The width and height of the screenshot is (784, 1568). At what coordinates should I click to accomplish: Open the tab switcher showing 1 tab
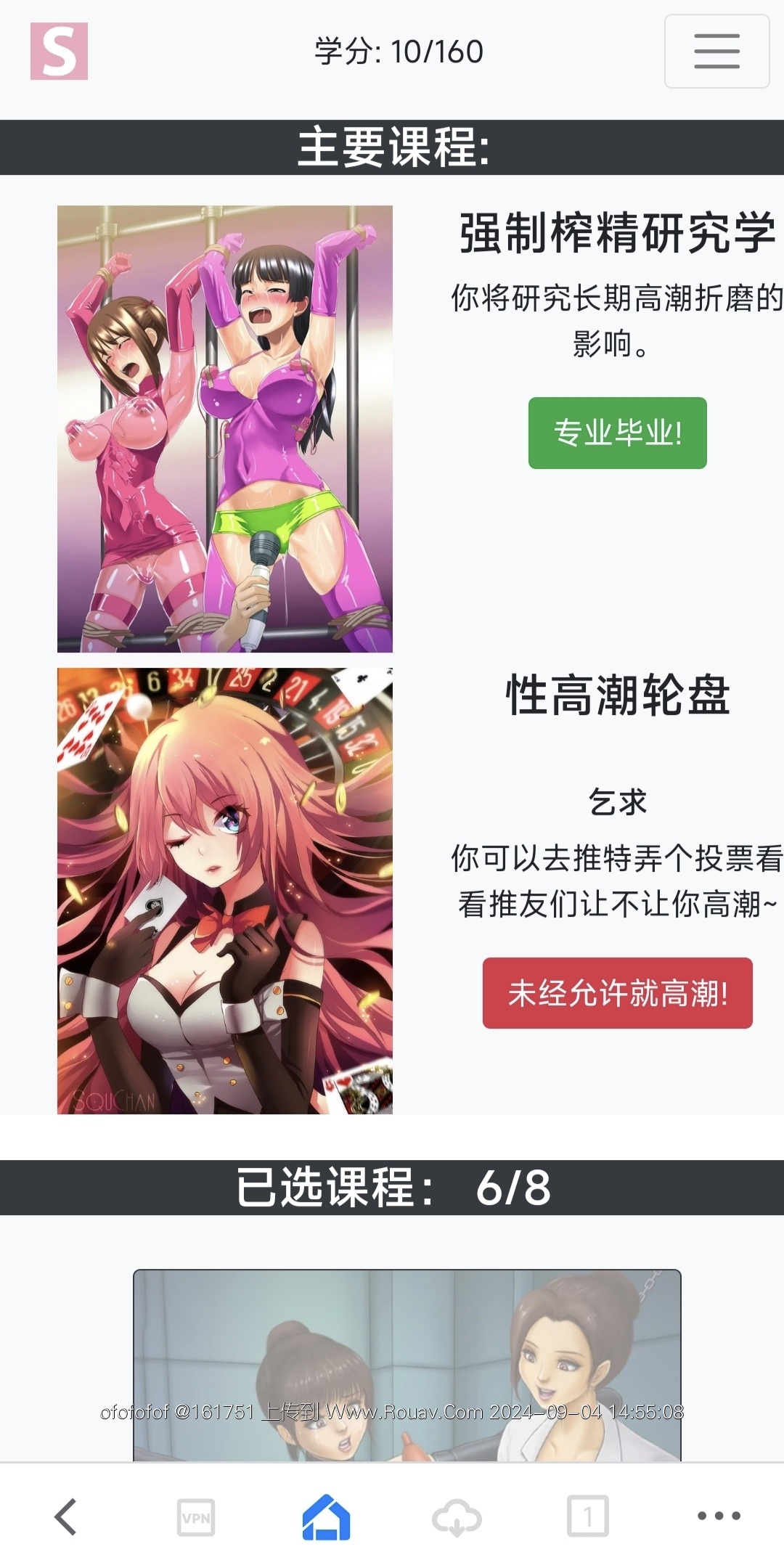587,1516
